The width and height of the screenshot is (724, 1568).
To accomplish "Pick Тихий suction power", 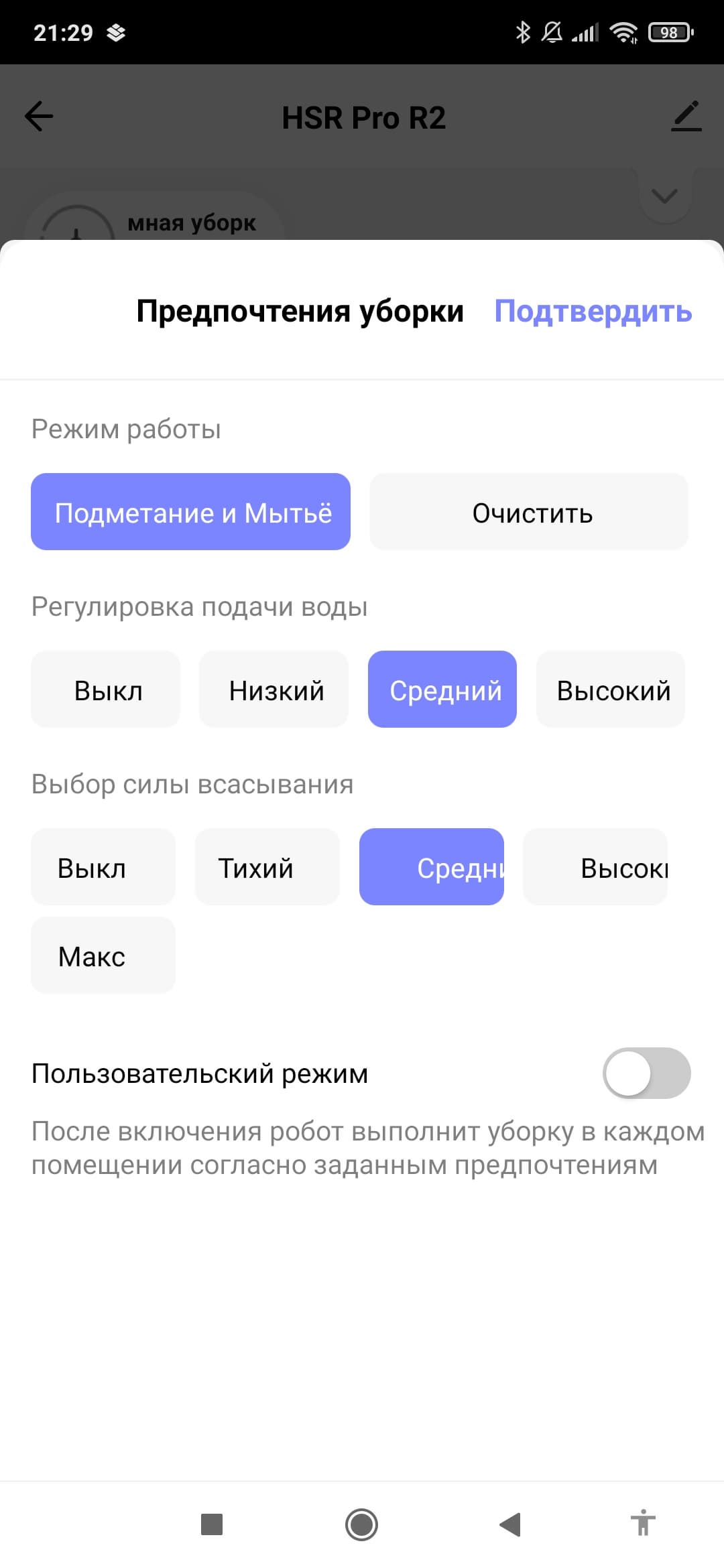I will [267, 867].
